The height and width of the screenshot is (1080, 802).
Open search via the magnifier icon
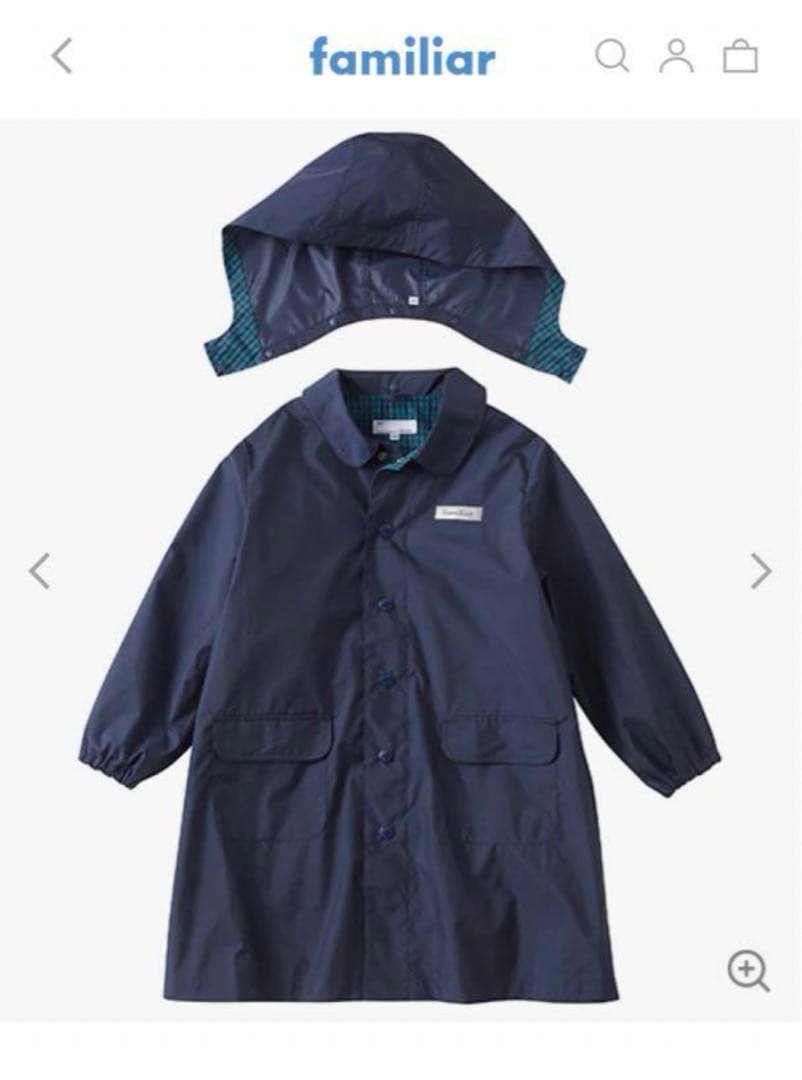(x=612, y=56)
